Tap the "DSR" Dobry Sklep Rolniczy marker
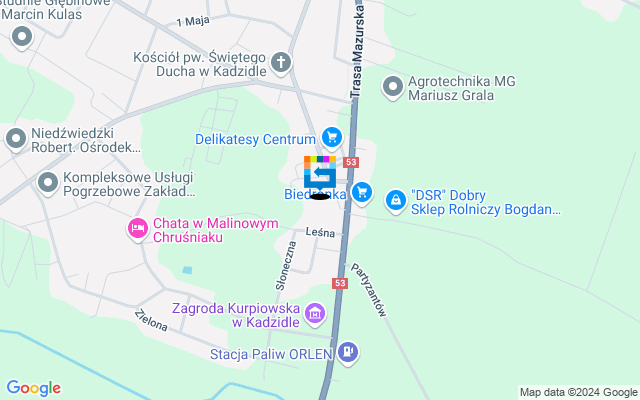The height and width of the screenshot is (400, 640). click(397, 201)
